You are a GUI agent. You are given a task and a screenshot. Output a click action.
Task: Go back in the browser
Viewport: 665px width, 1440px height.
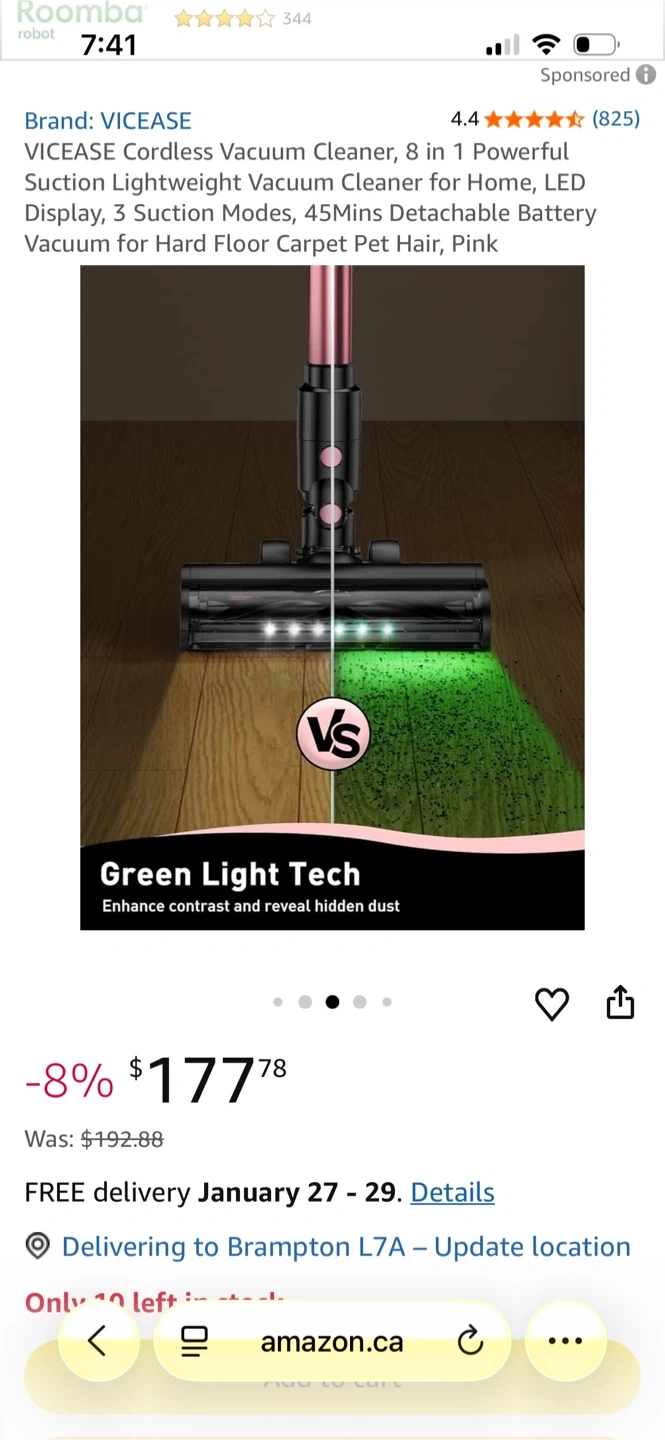point(97,1341)
